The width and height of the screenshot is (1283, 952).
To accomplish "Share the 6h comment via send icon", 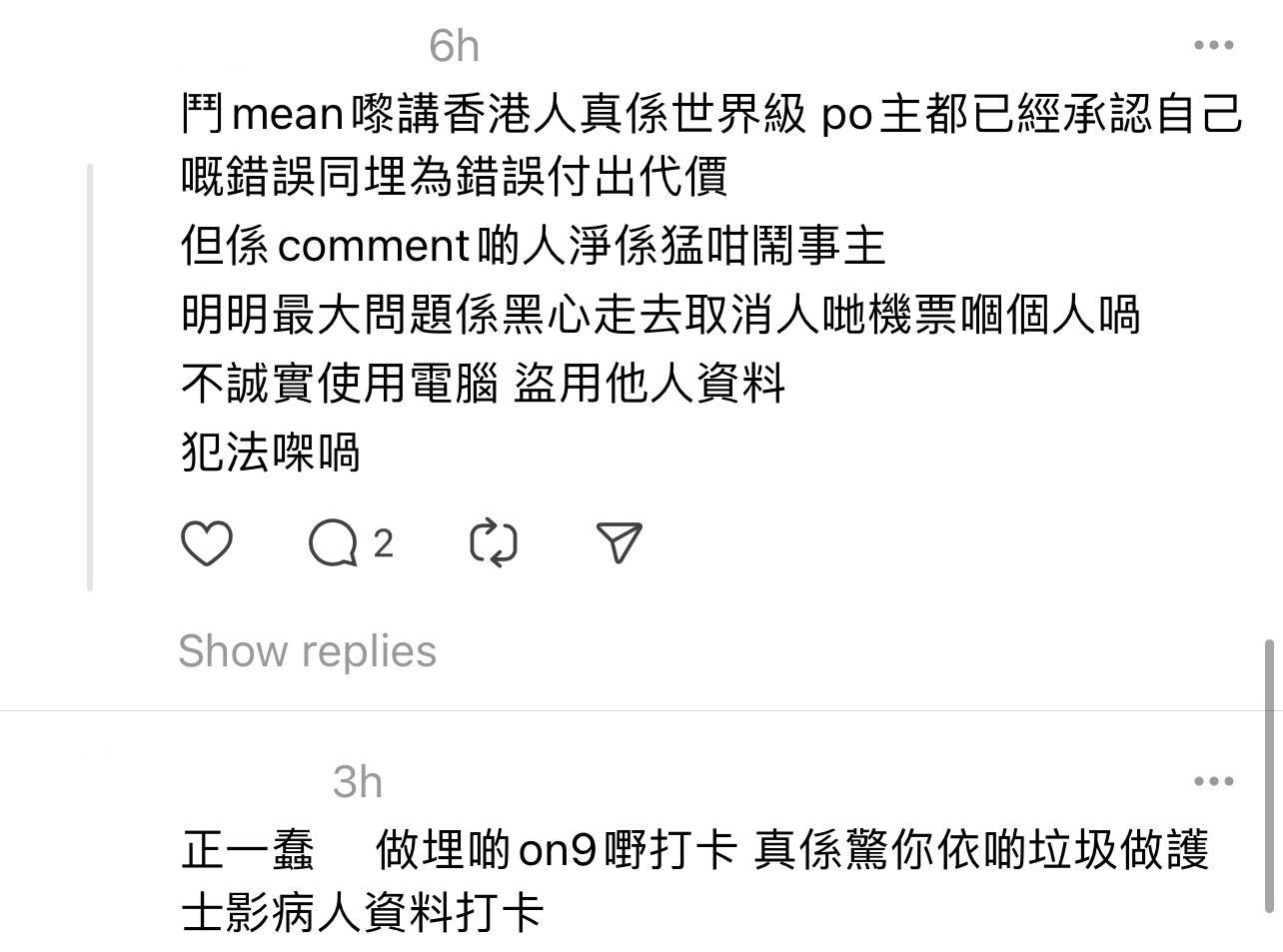I will coord(619,542).
